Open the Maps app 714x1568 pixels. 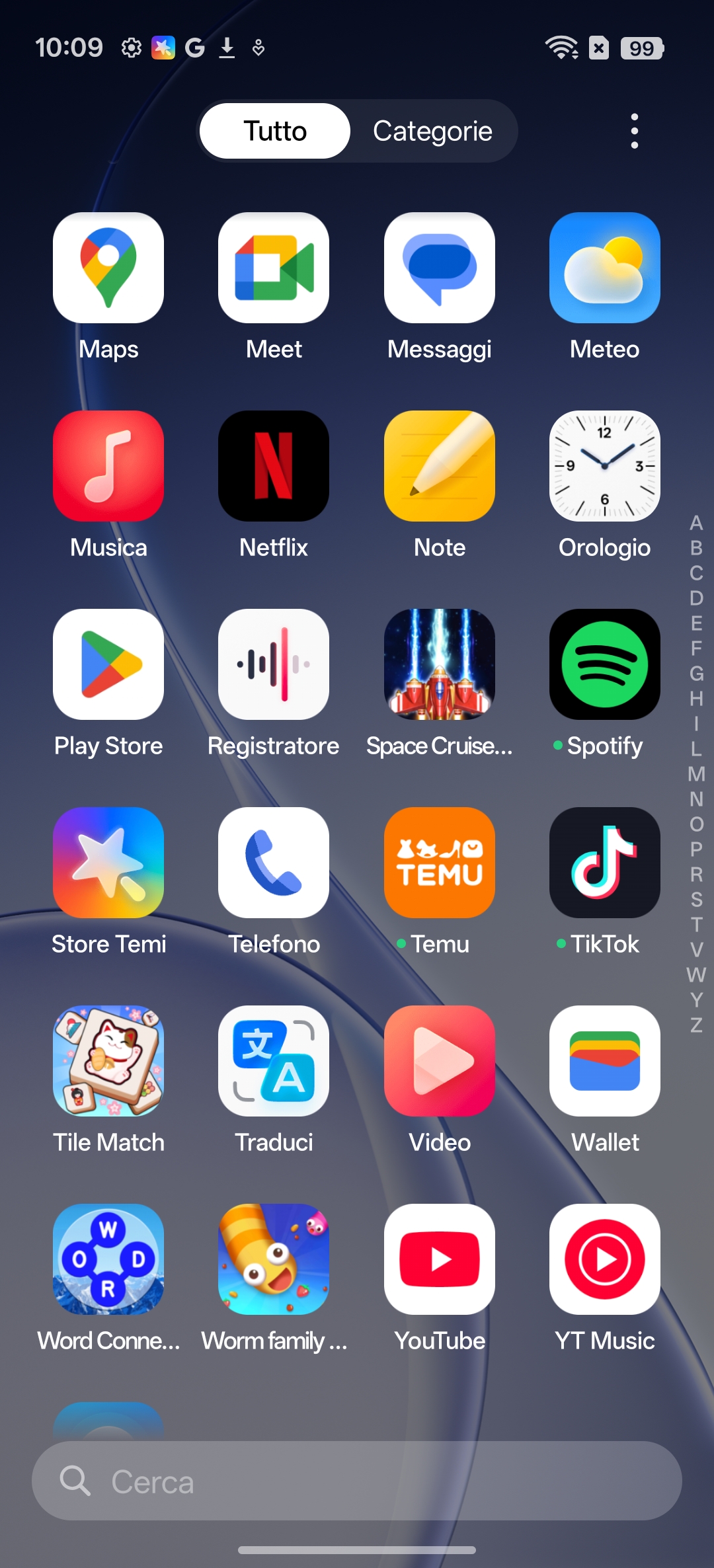coord(108,268)
